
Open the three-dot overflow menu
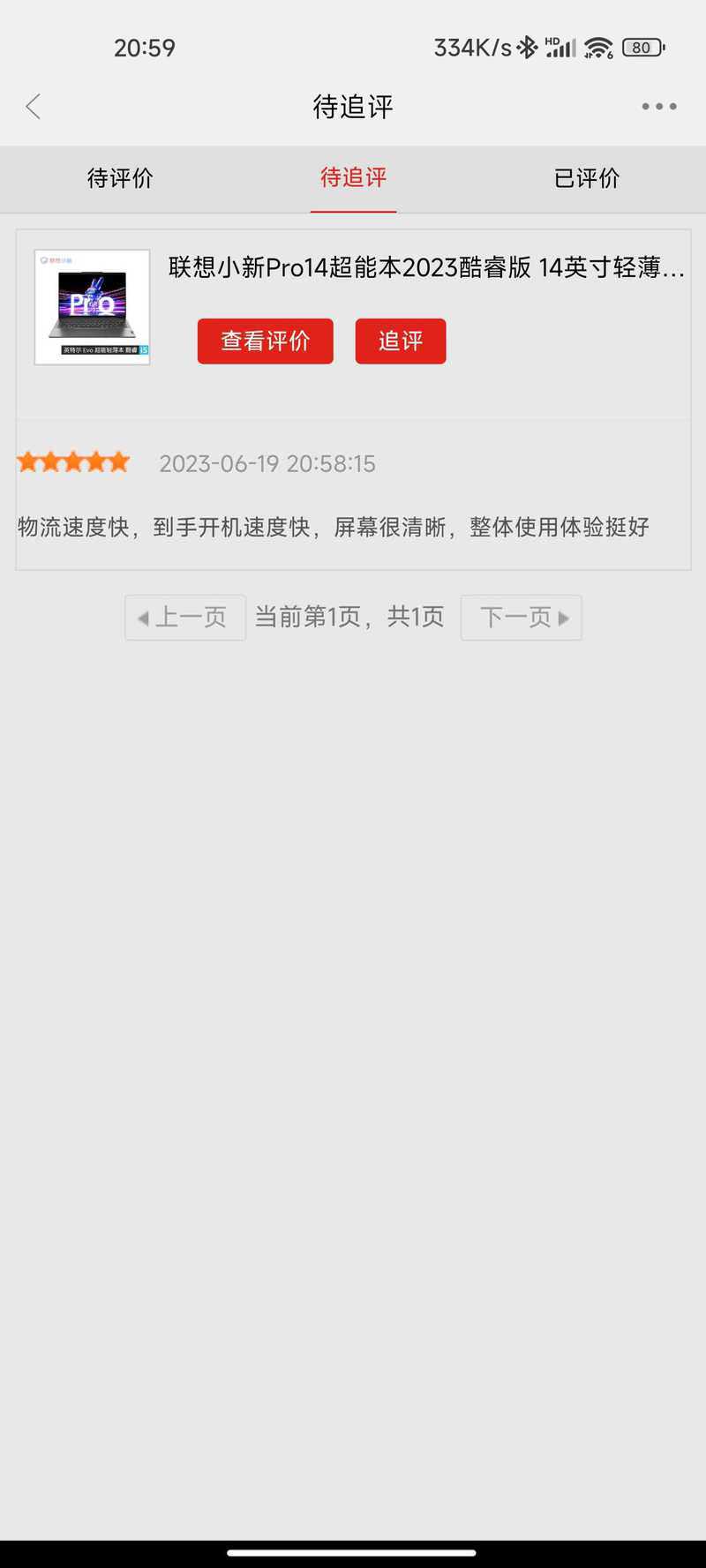659,107
